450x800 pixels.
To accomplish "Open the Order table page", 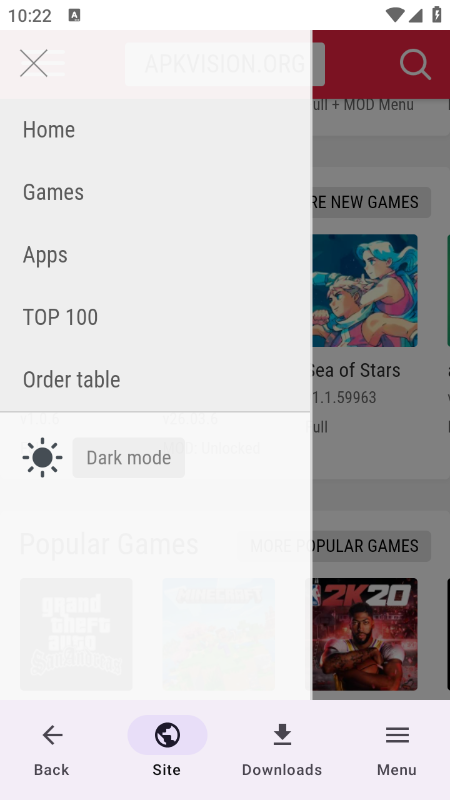I will [155, 380].
